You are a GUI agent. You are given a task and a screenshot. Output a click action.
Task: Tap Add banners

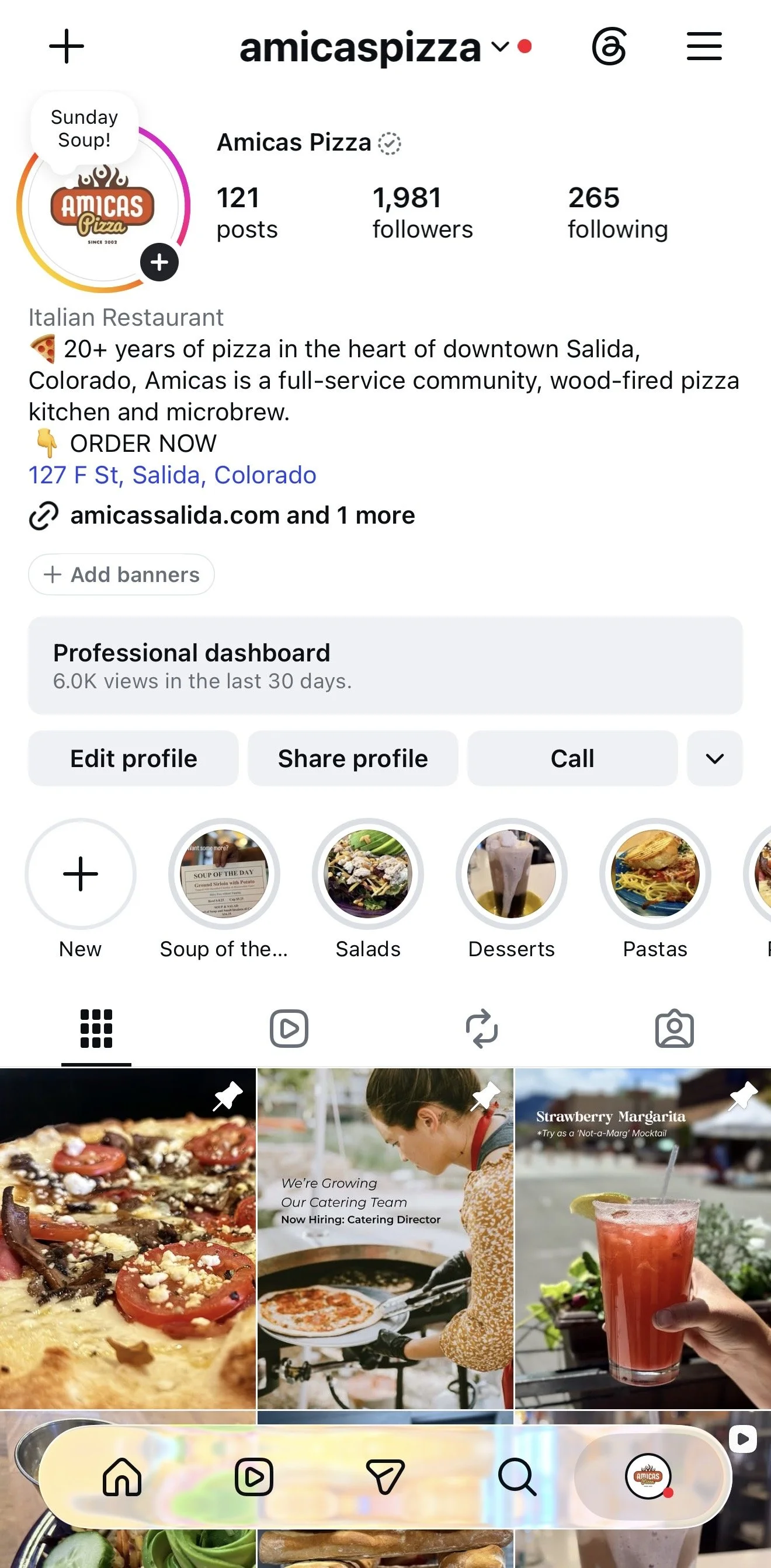[x=121, y=574]
